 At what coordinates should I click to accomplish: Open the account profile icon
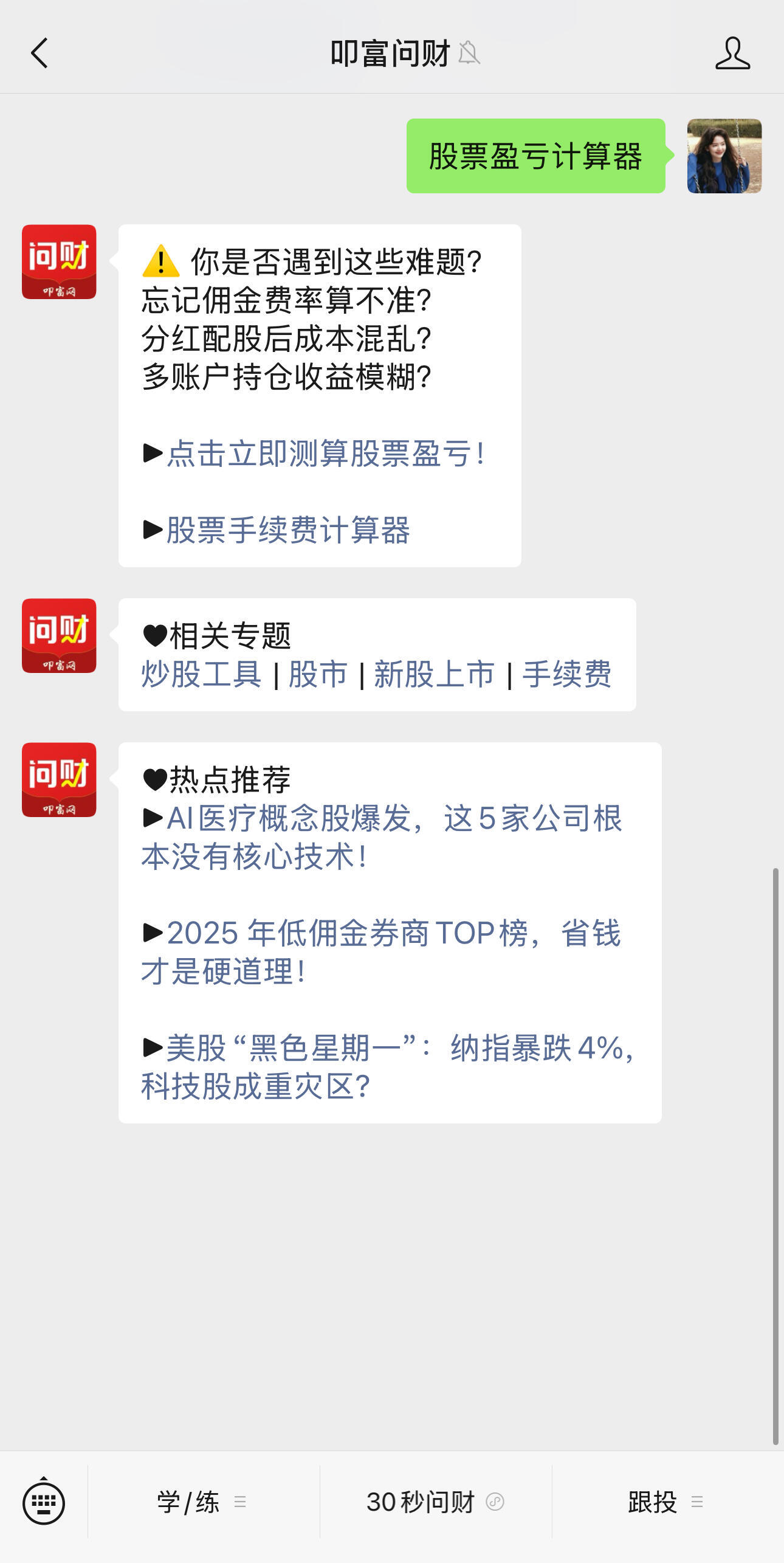point(732,53)
